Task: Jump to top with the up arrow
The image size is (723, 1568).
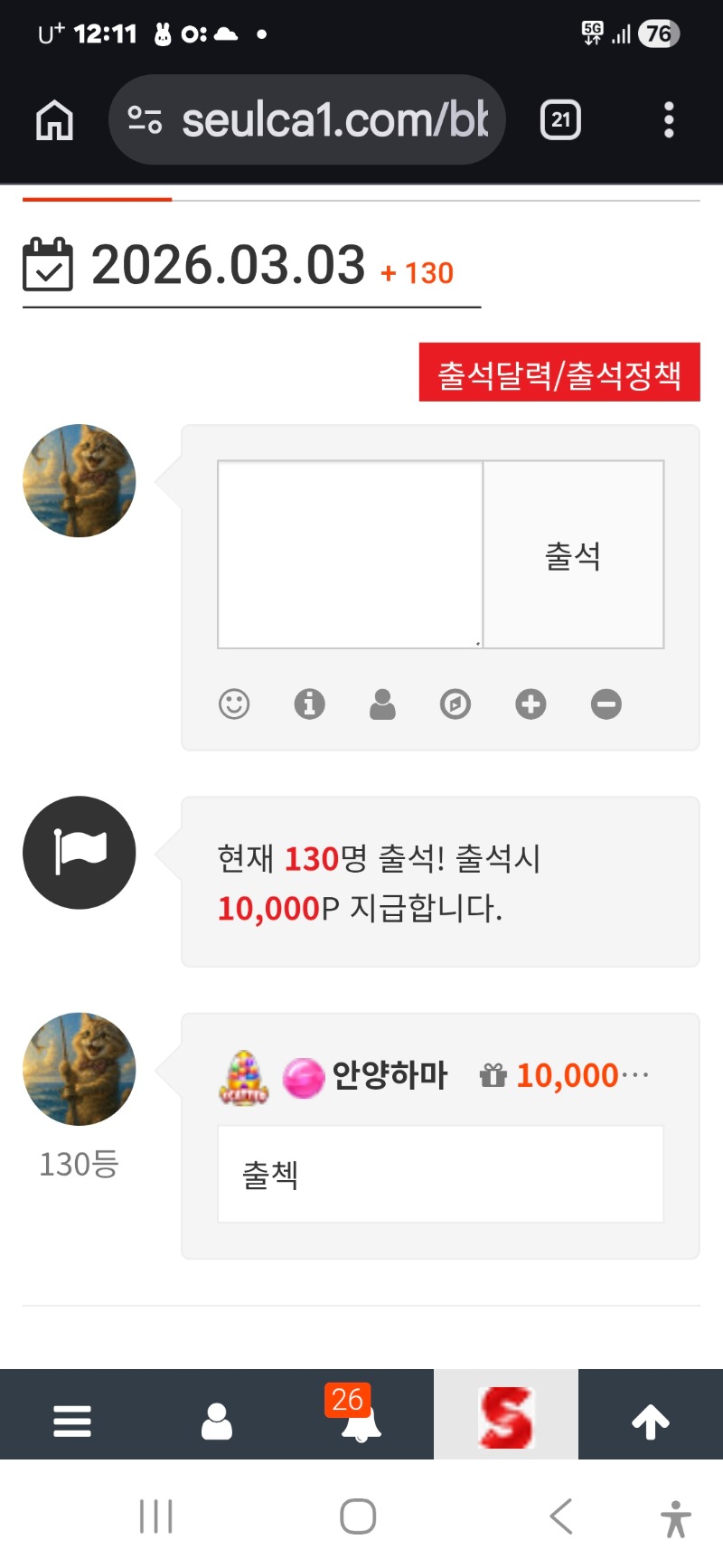Action: 651,1421
